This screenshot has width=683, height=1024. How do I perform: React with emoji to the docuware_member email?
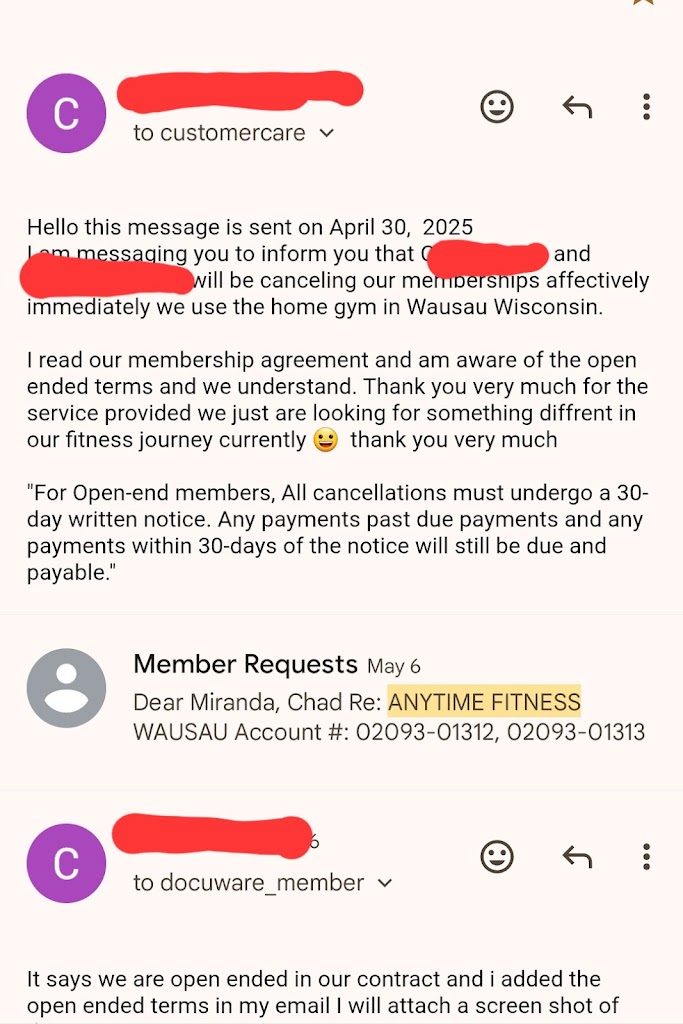(497, 857)
